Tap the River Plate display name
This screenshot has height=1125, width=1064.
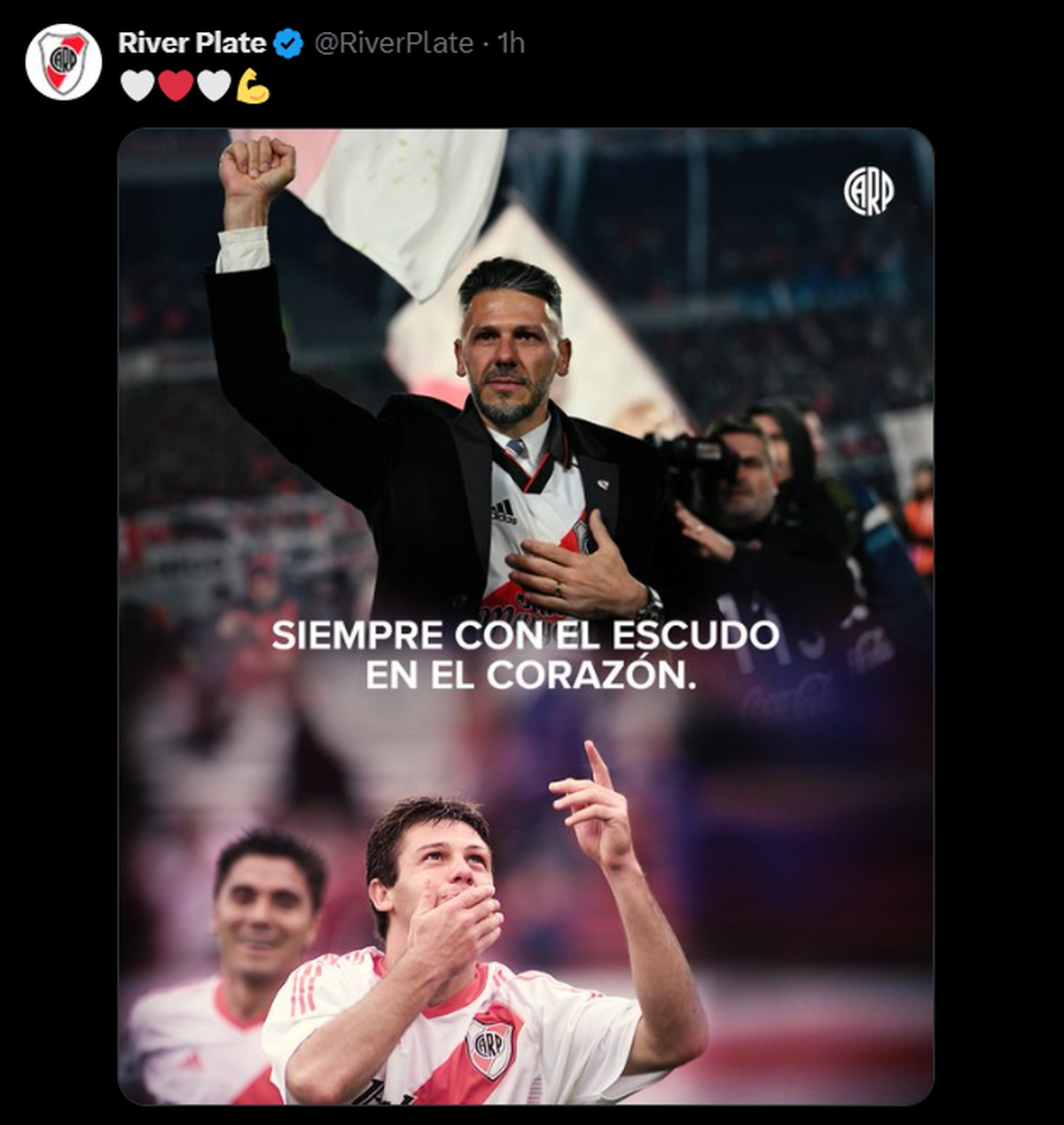pos(192,43)
